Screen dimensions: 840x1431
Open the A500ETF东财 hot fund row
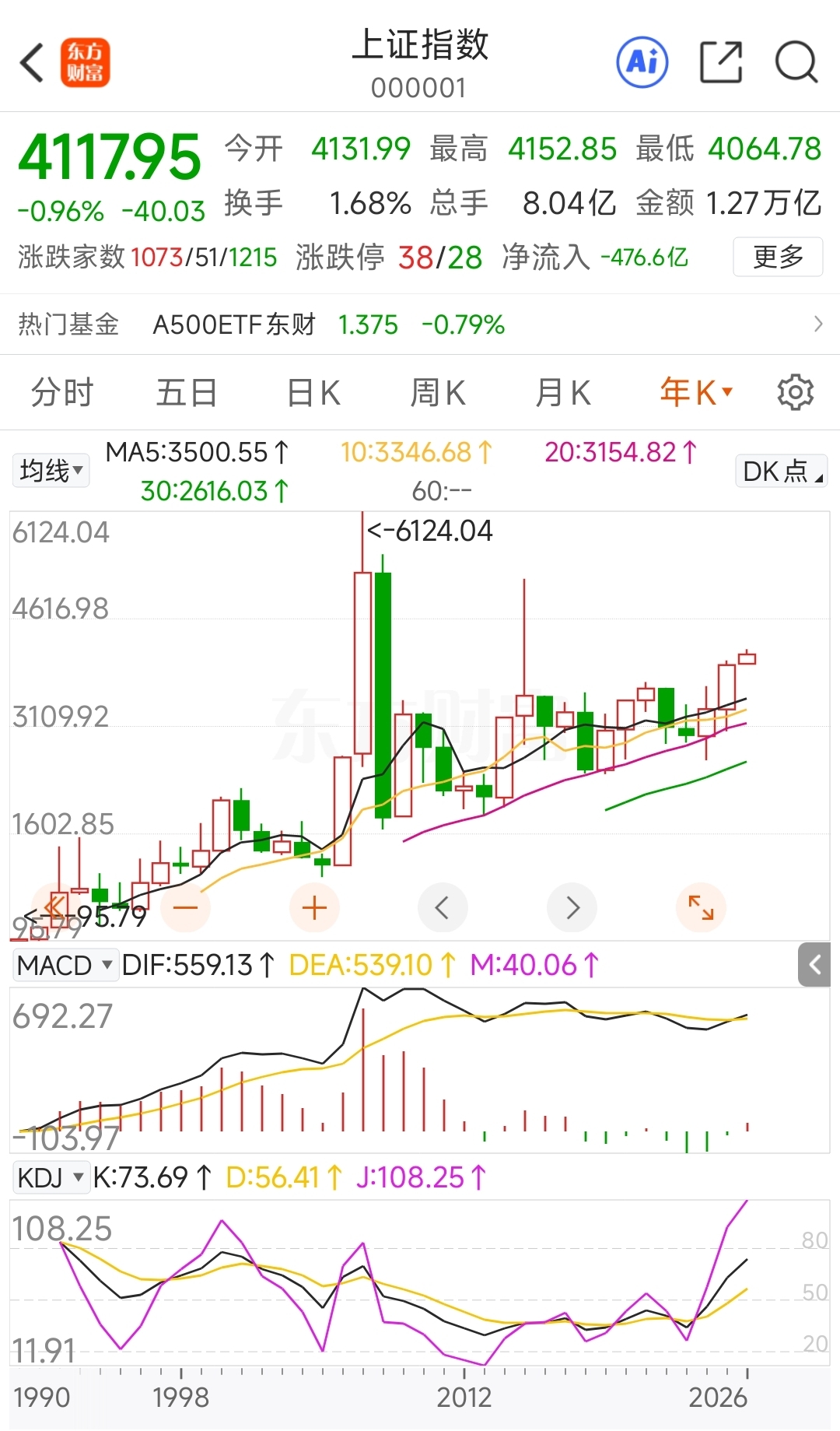[420, 324]
